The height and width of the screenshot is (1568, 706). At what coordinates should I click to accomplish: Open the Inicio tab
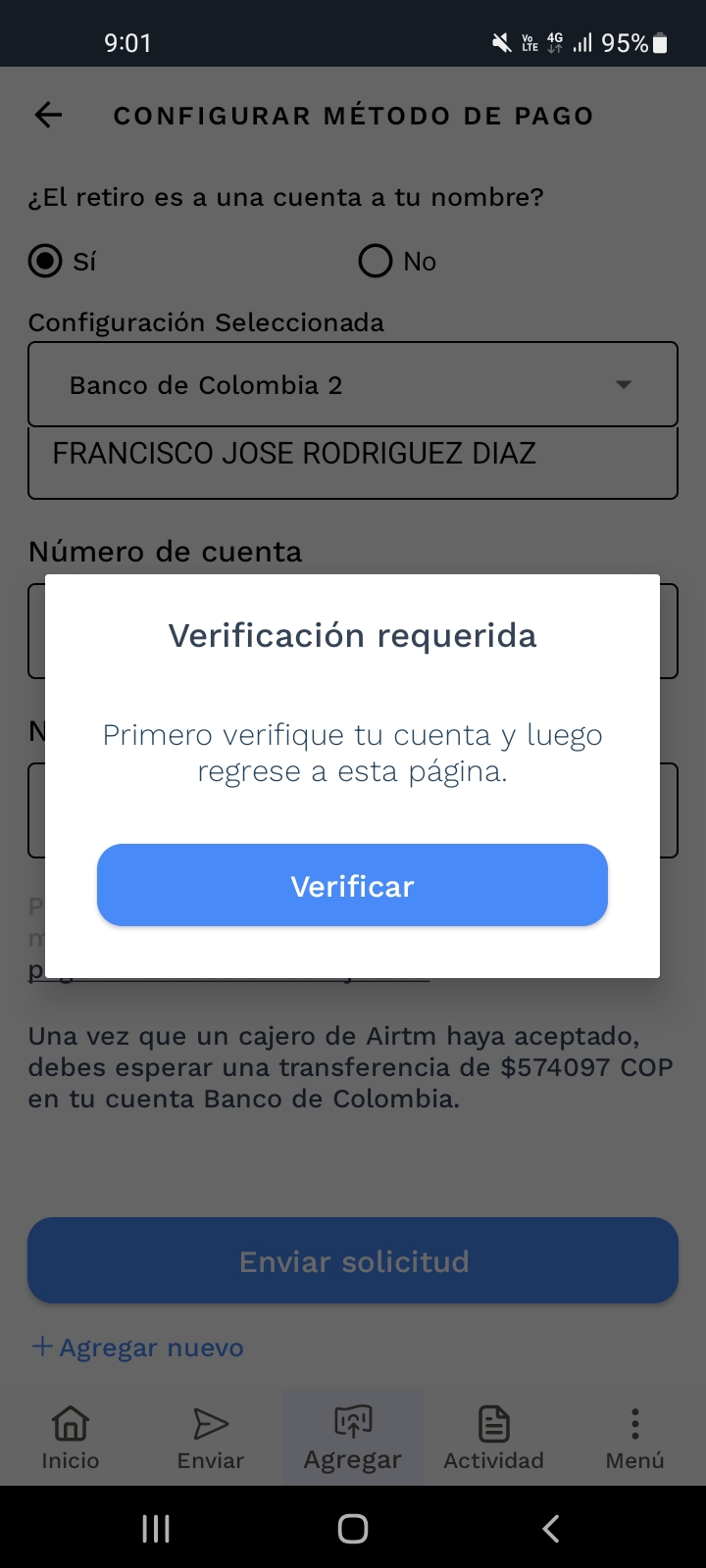71,1438
